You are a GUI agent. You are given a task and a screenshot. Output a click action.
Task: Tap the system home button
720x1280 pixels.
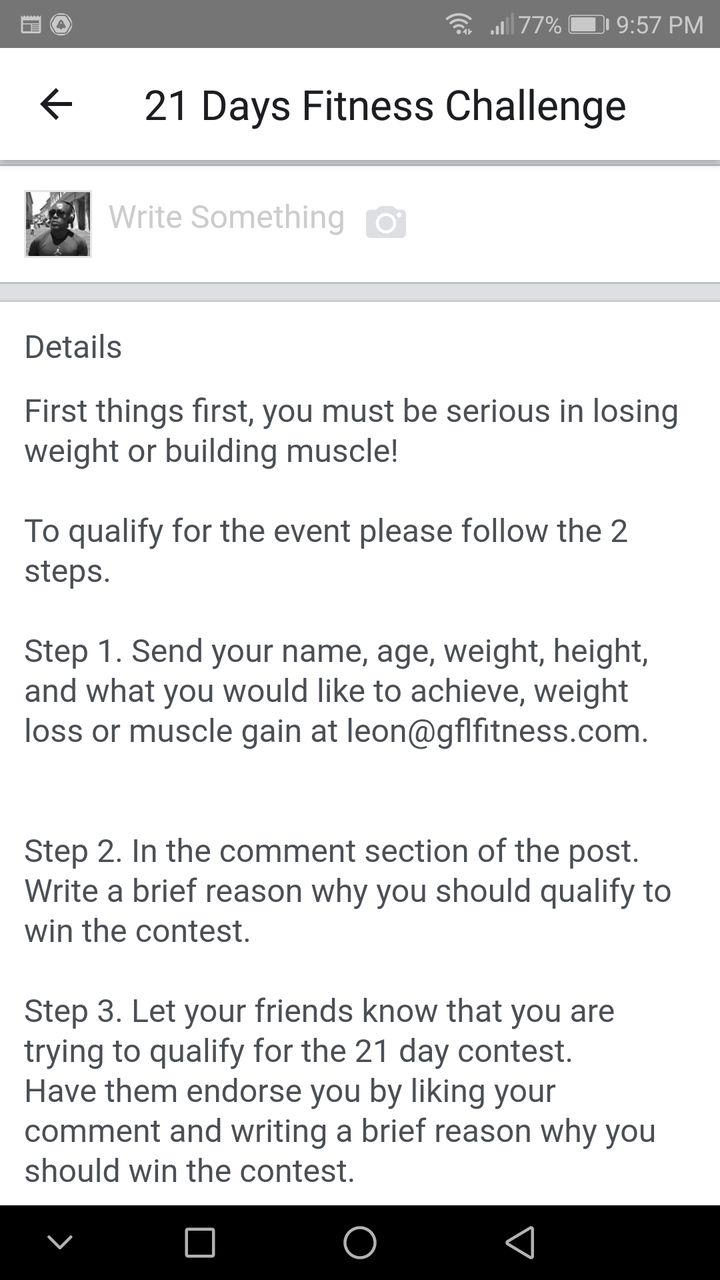click(x=360, y=1242)
